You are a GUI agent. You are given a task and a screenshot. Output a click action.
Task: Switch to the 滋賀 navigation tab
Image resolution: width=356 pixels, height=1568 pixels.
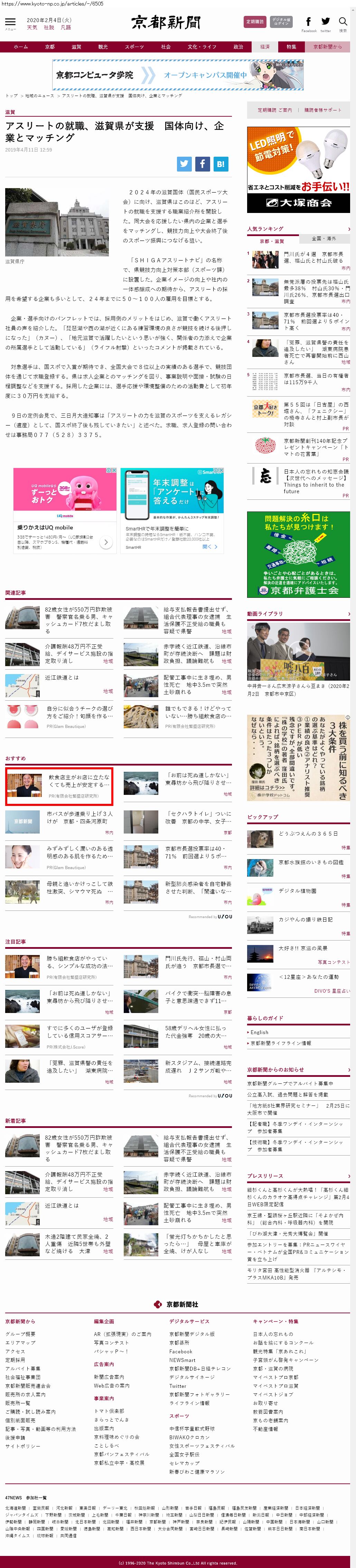point(76,47)
